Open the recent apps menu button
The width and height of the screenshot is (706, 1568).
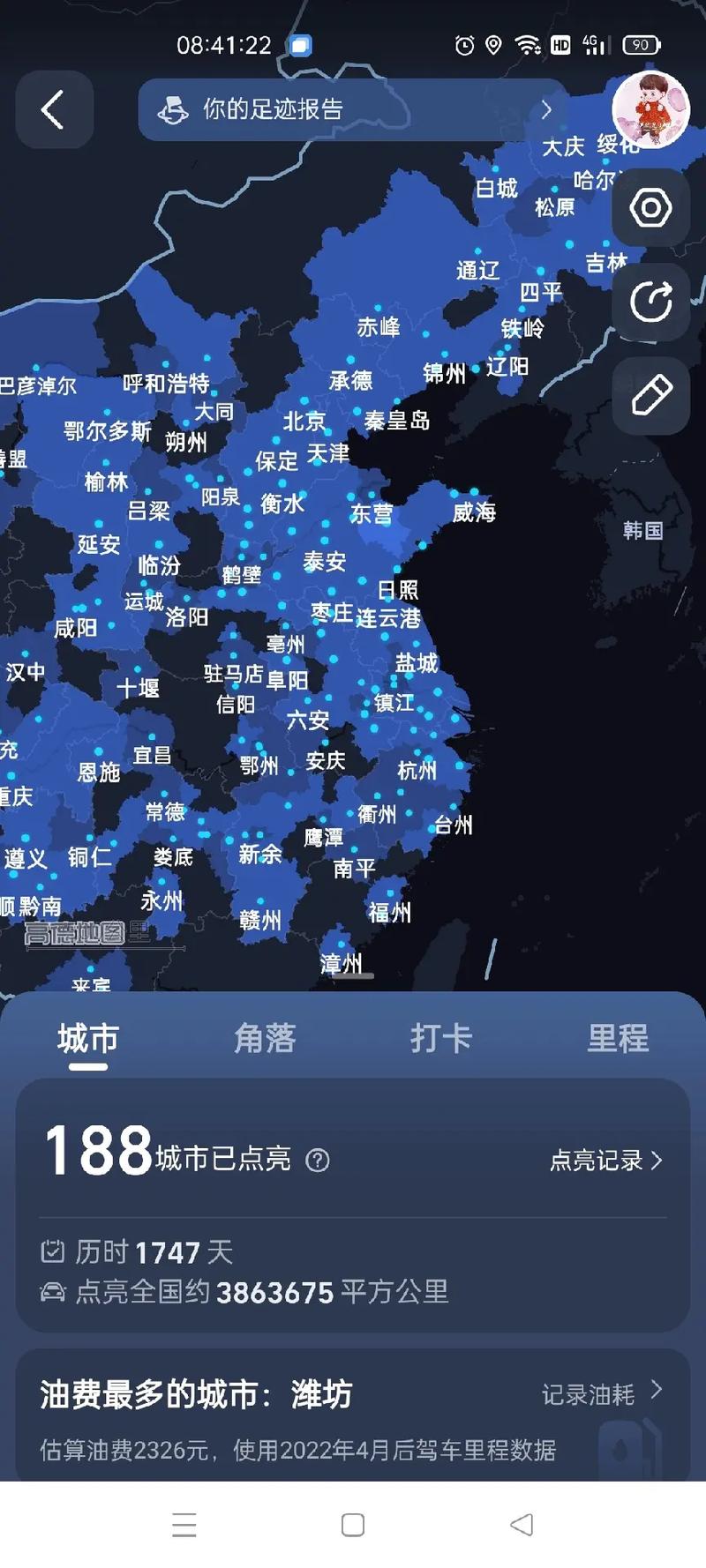[184, 1525]
